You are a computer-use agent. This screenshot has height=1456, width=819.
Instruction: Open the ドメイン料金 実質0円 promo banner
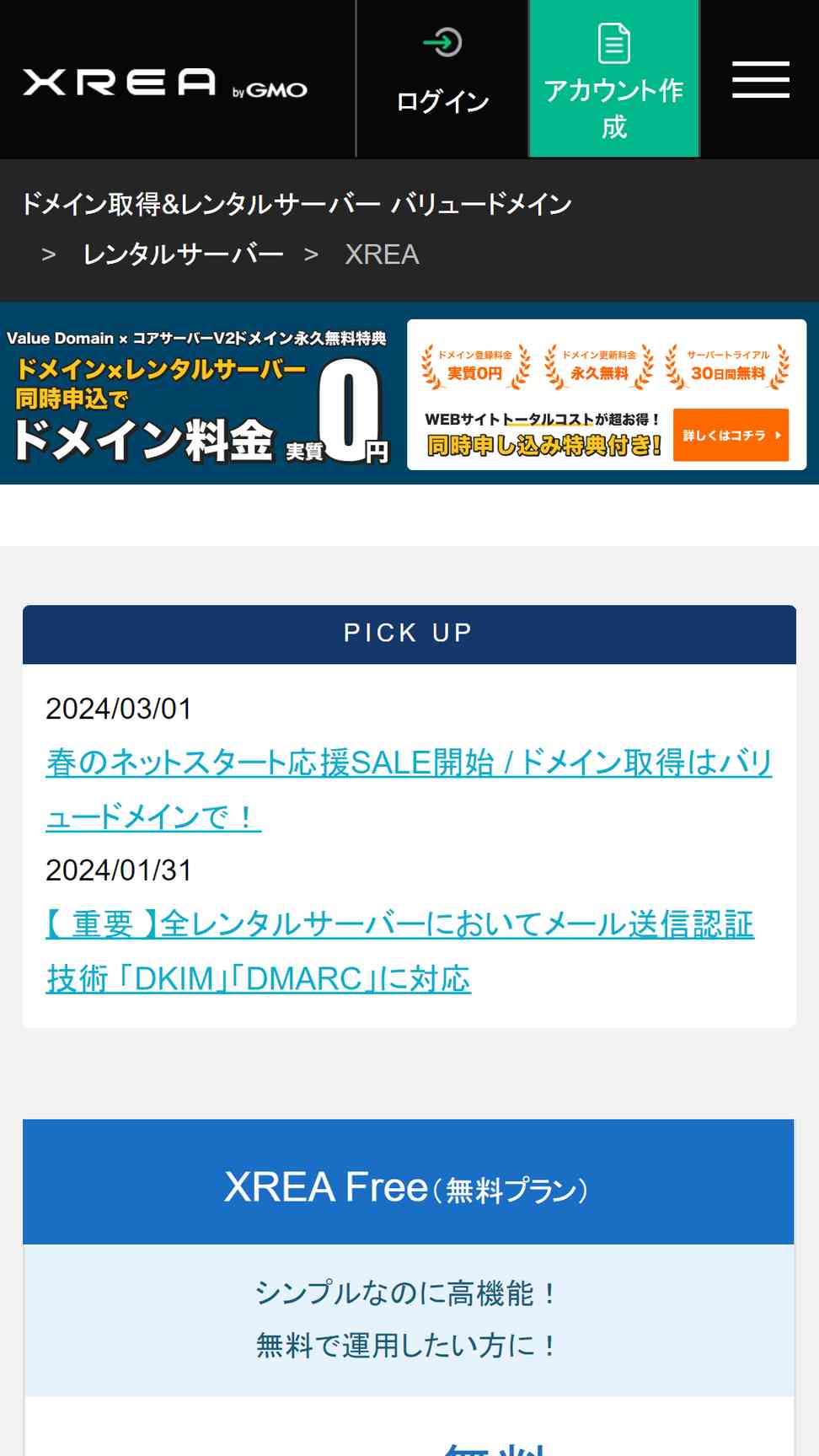[x=409, y=393]
